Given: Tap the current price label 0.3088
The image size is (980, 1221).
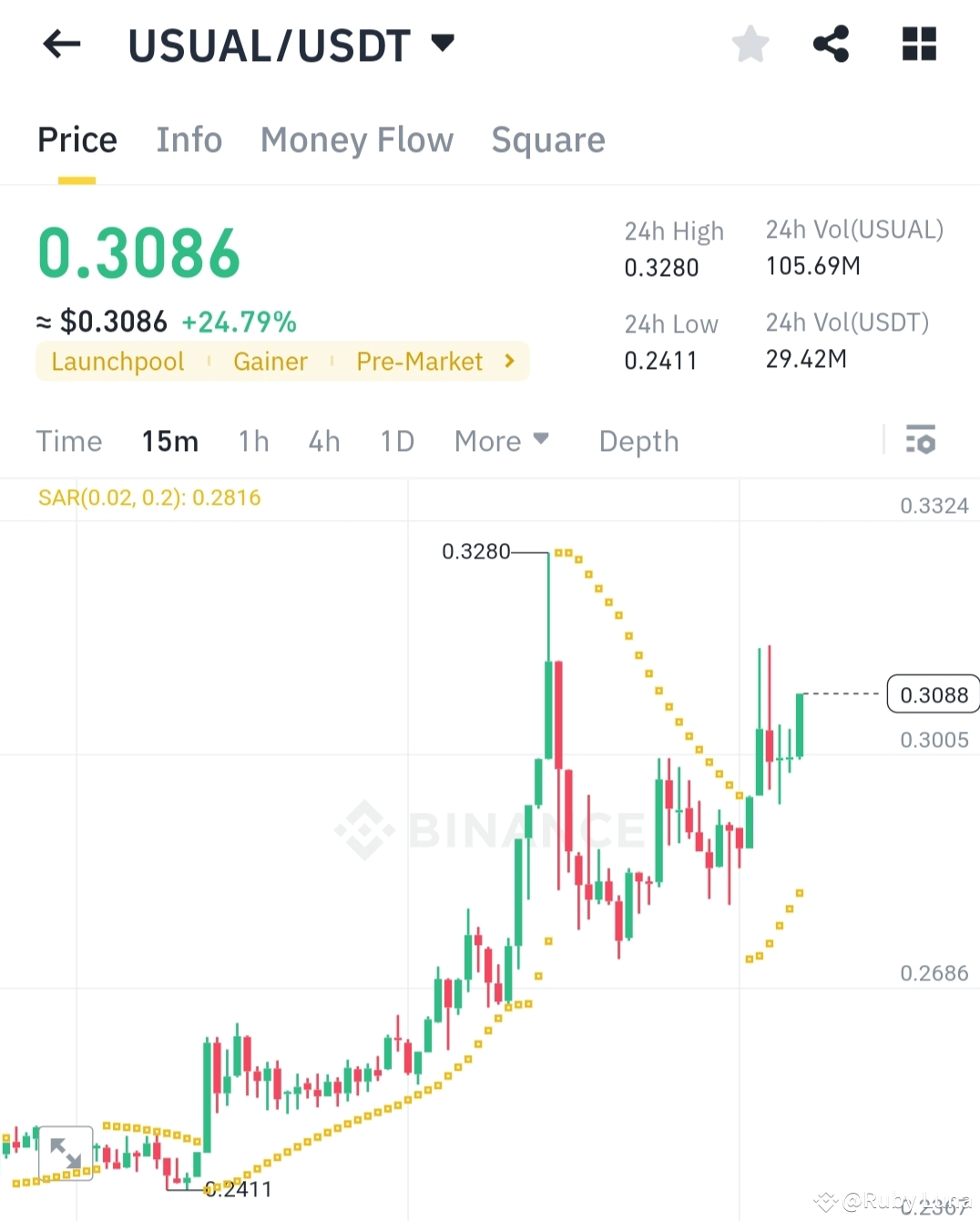Looking at the screenshot, I should 933,694.
